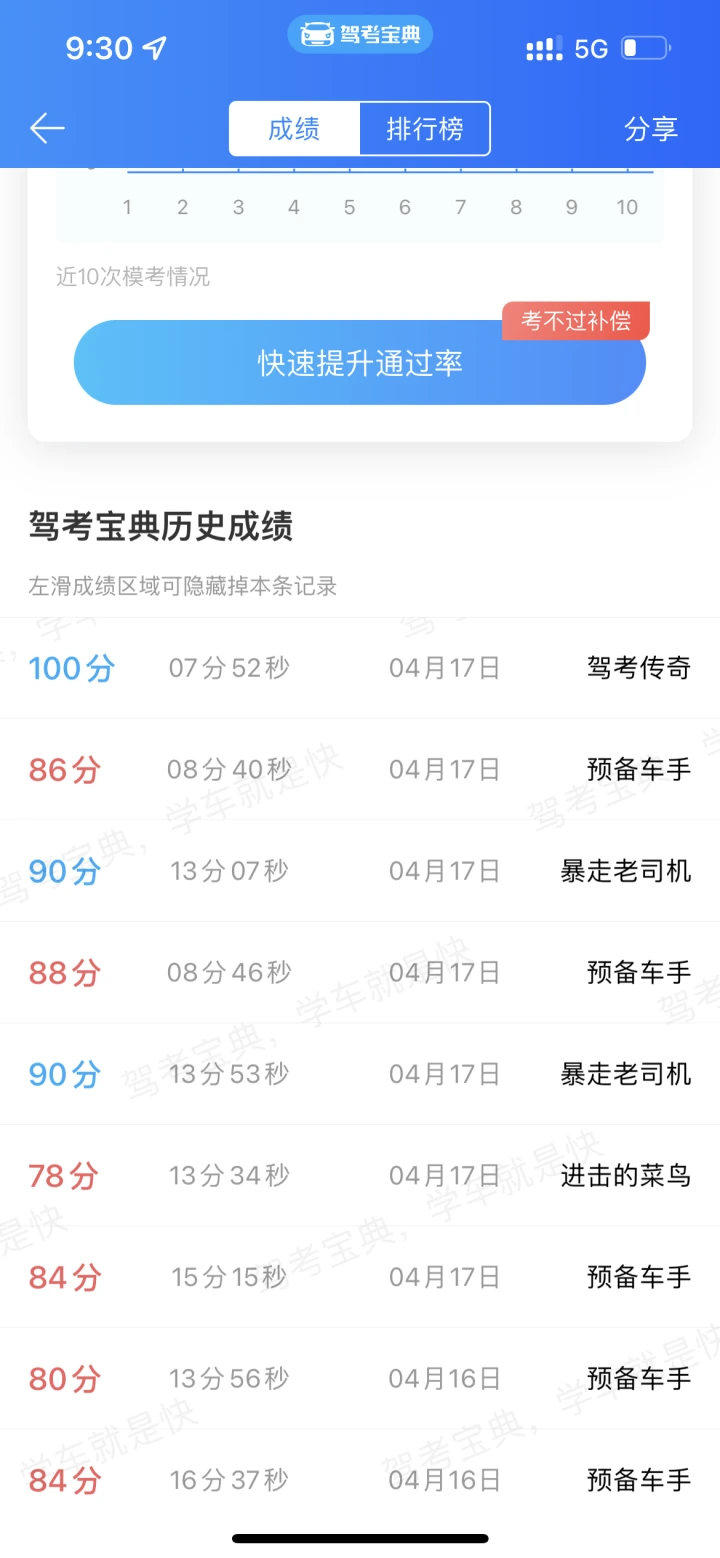Go back using the arrow icon
The width and height of the screenshot is (720, 1558).
[47, 128]
